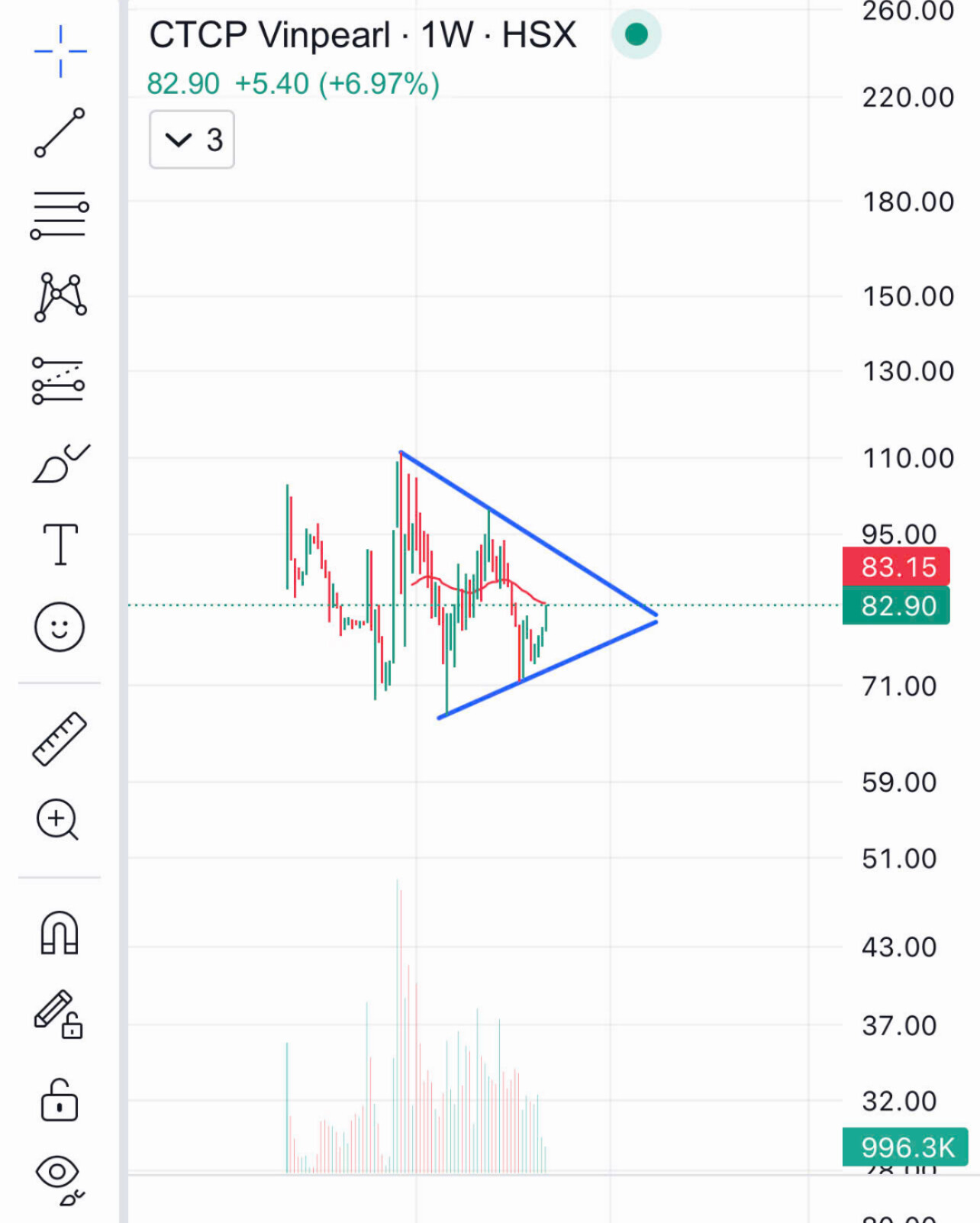980x1223 pixels.
Task: Expand the indicators legend showing 3
Action: click(x=192, y=140)
